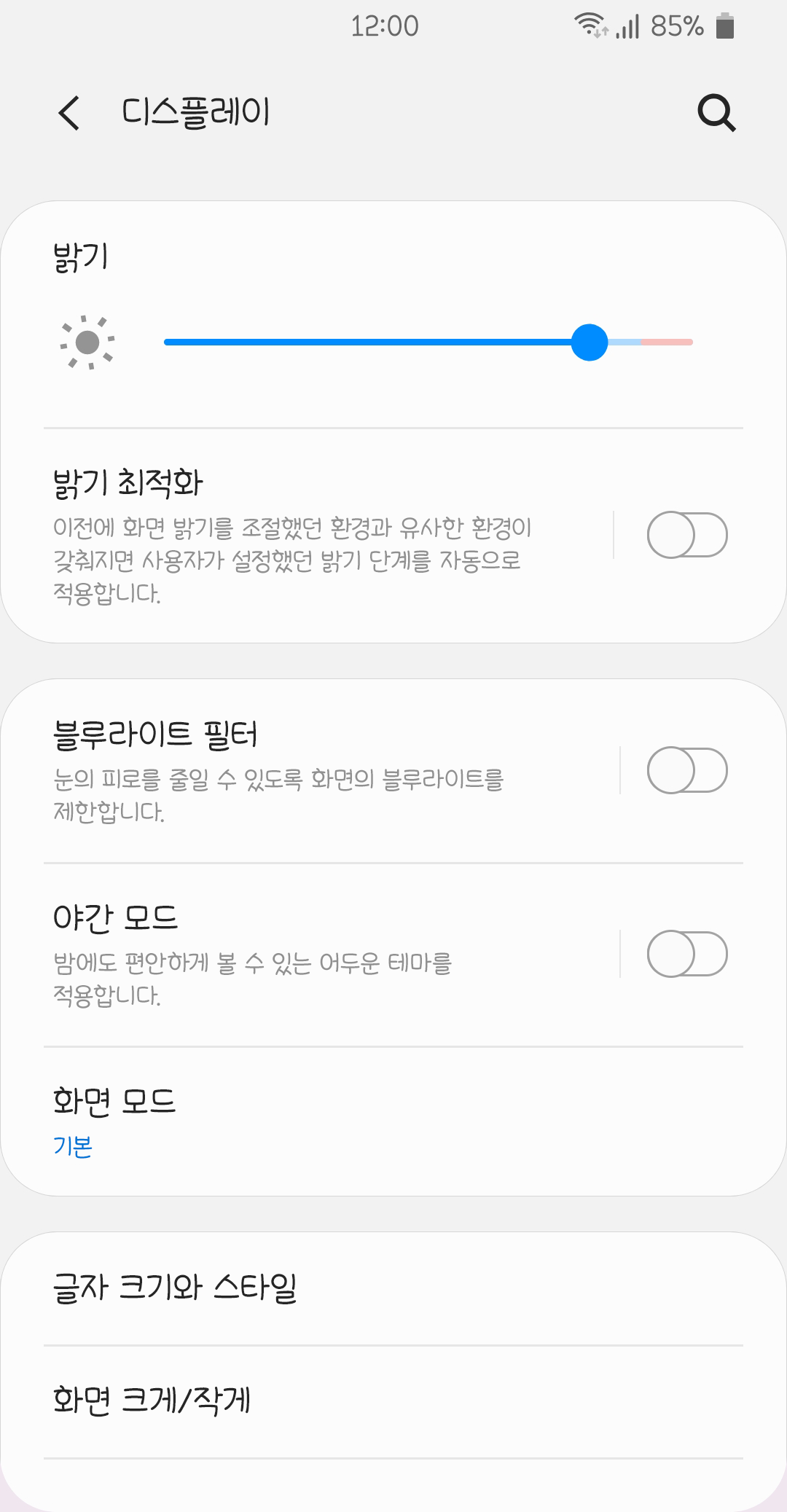
Task: Open the search magnifier icon
Action: pos(716,113)
